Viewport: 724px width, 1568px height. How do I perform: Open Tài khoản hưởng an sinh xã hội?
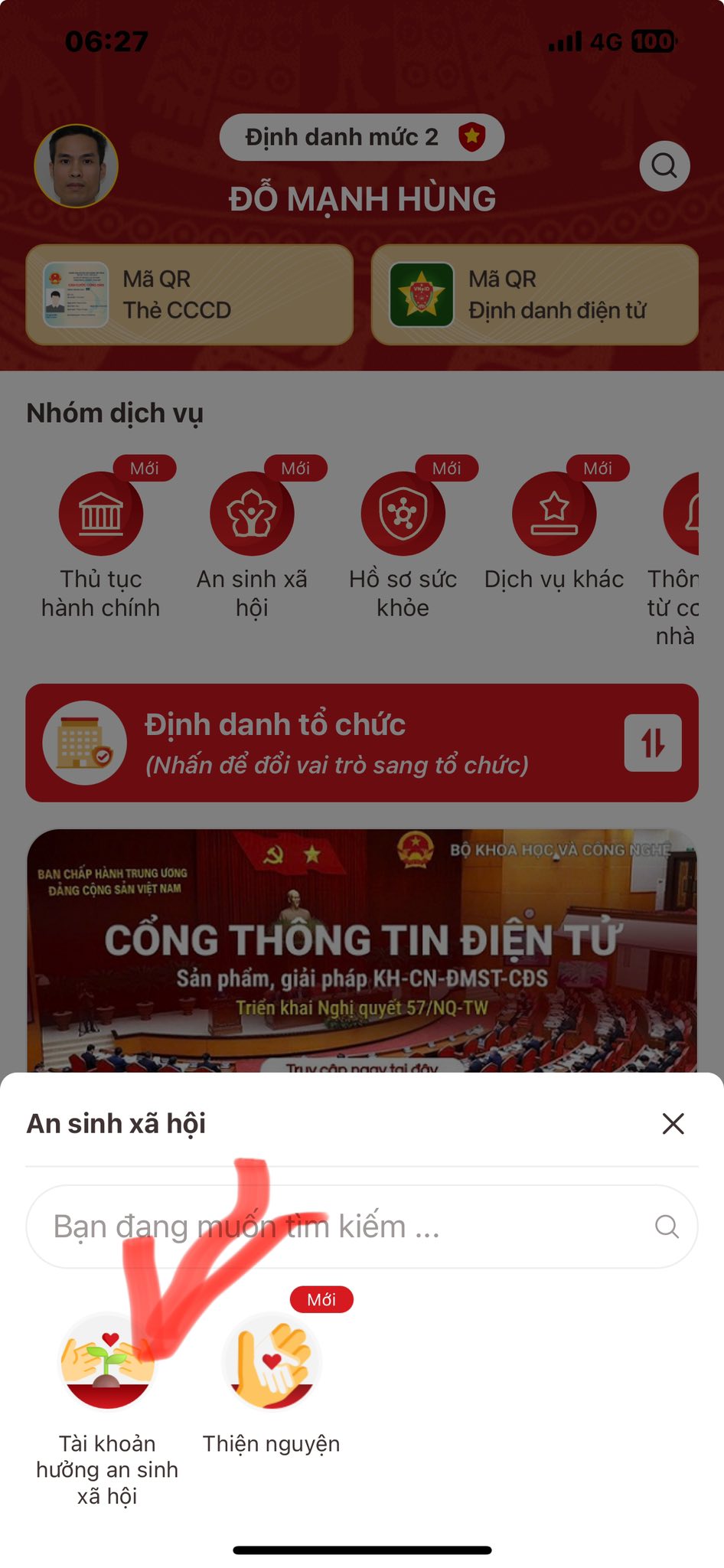pyautogui.click(x=107, y=1363)
